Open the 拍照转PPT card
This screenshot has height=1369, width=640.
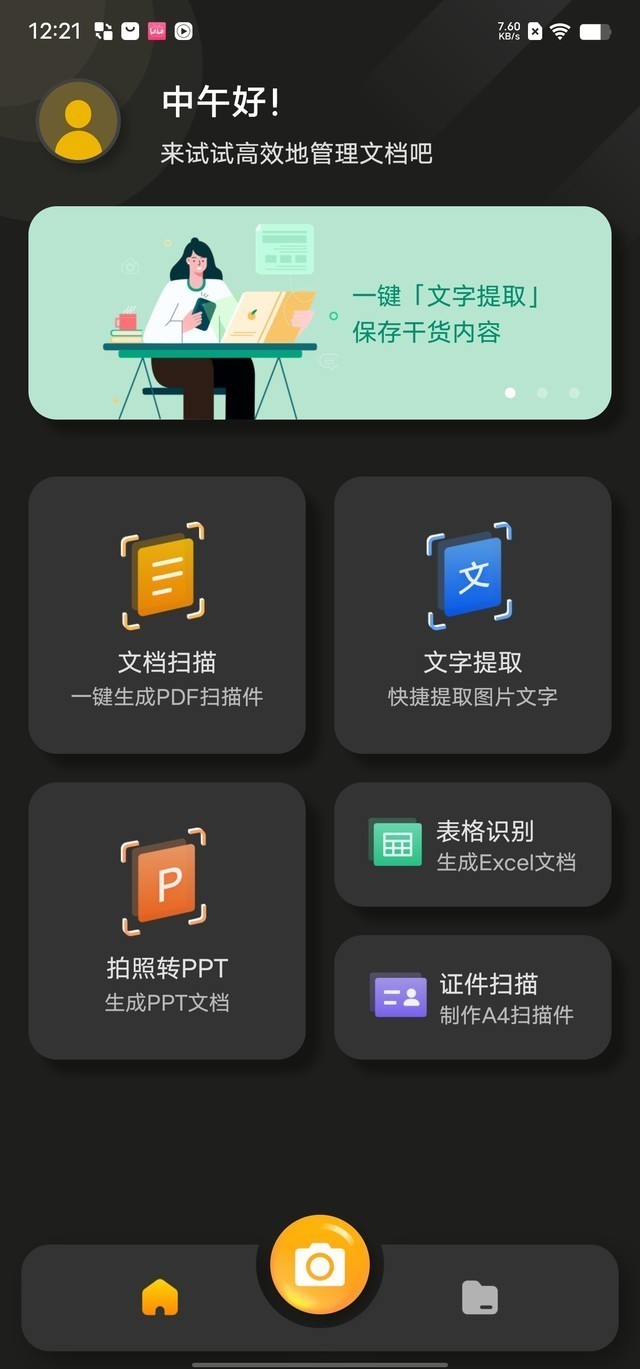[167, 920]
